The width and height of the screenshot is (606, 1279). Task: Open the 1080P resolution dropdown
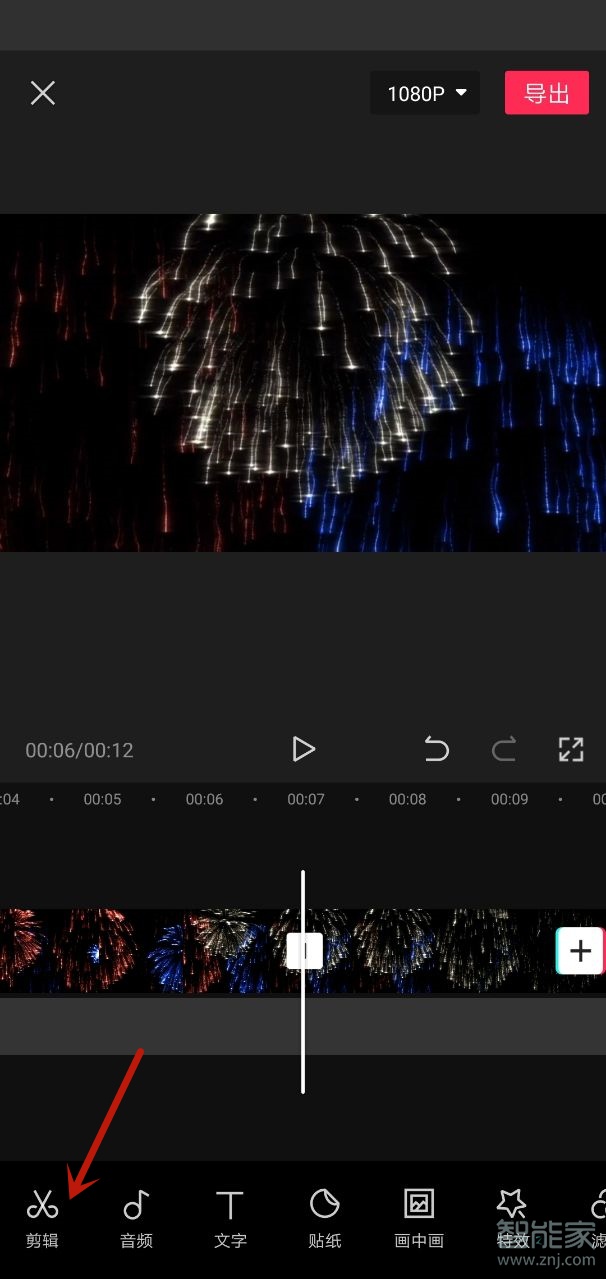coord(425,93)
